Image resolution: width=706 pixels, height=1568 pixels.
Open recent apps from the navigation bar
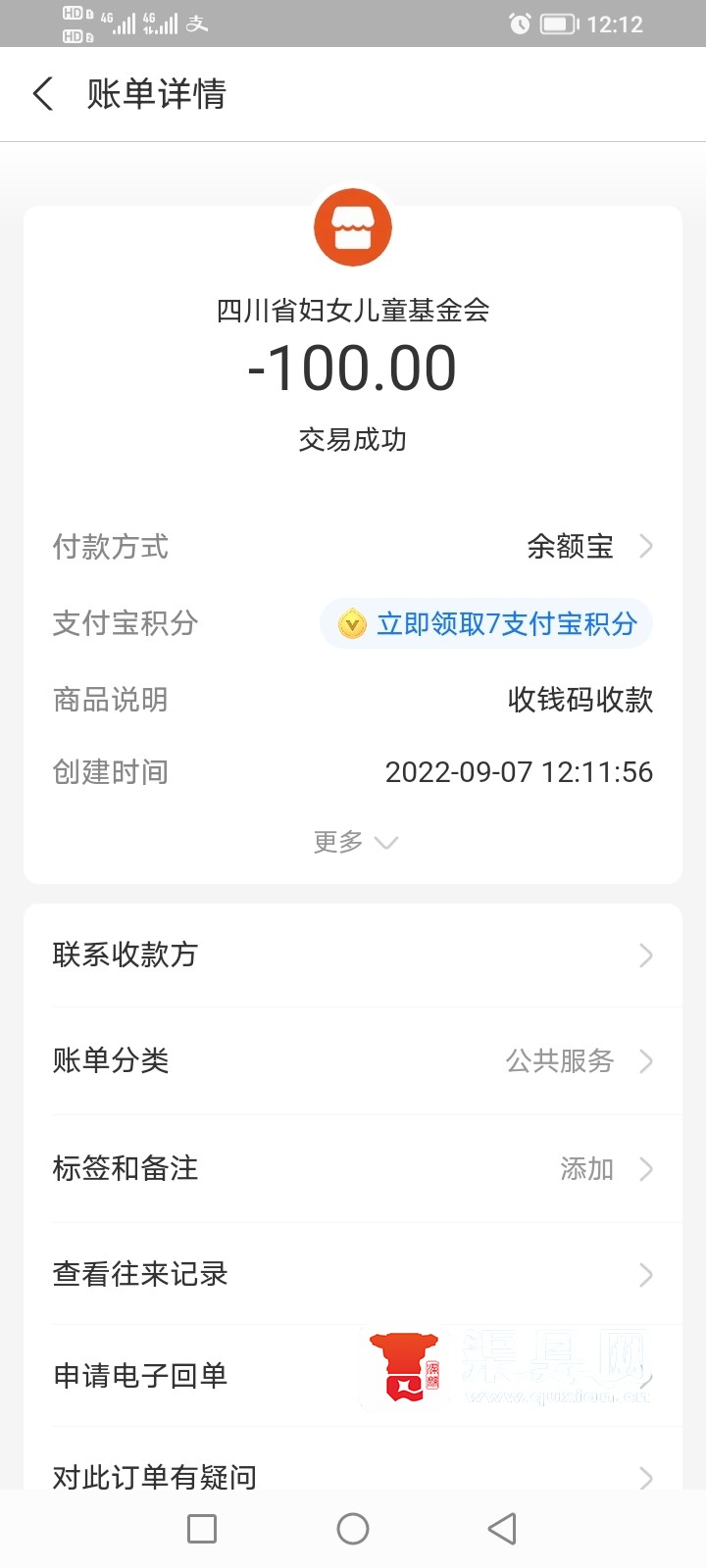tap(202, 1529)
